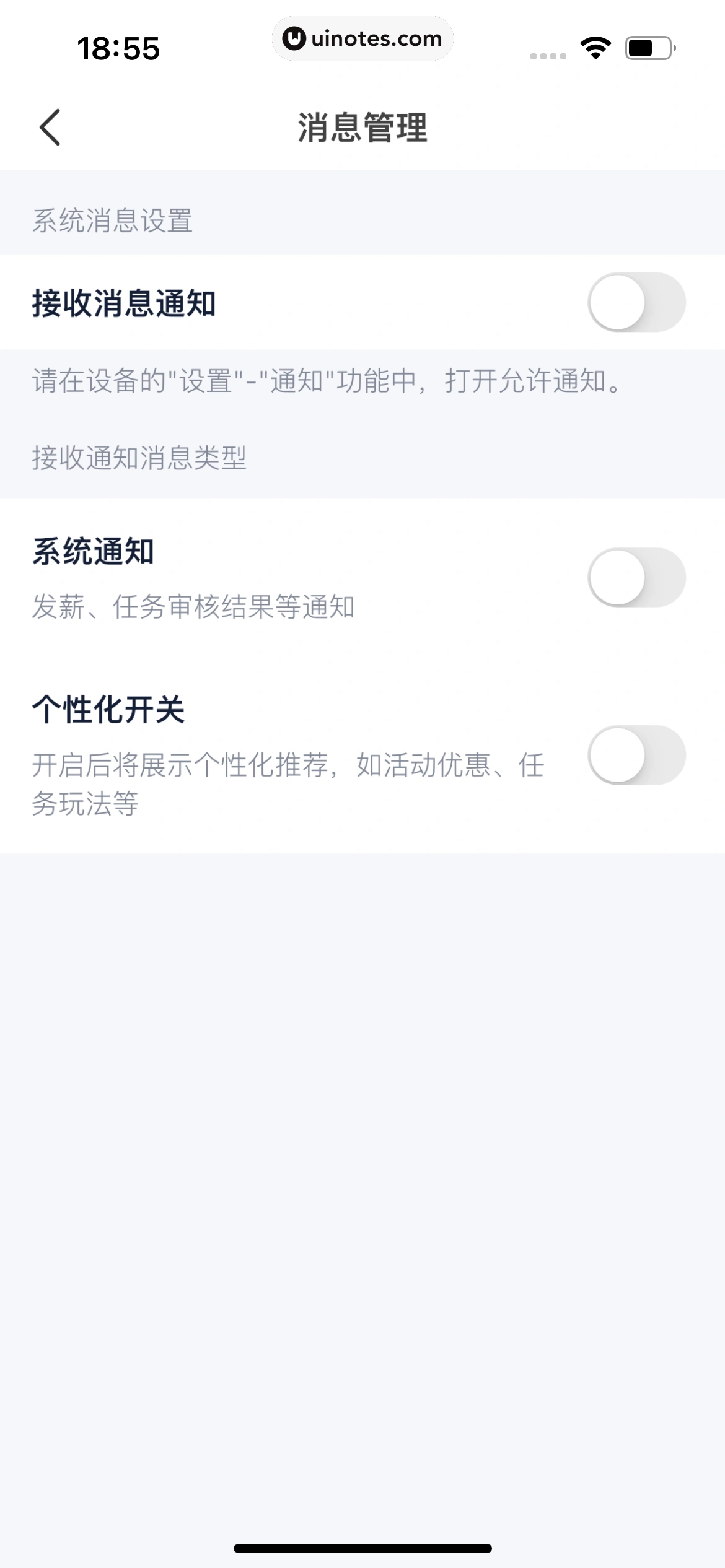Viewport: 725px width, 1568px height.
Task: Tap the uinotes.com pill at screen top
Action: [x=362, y=39]
